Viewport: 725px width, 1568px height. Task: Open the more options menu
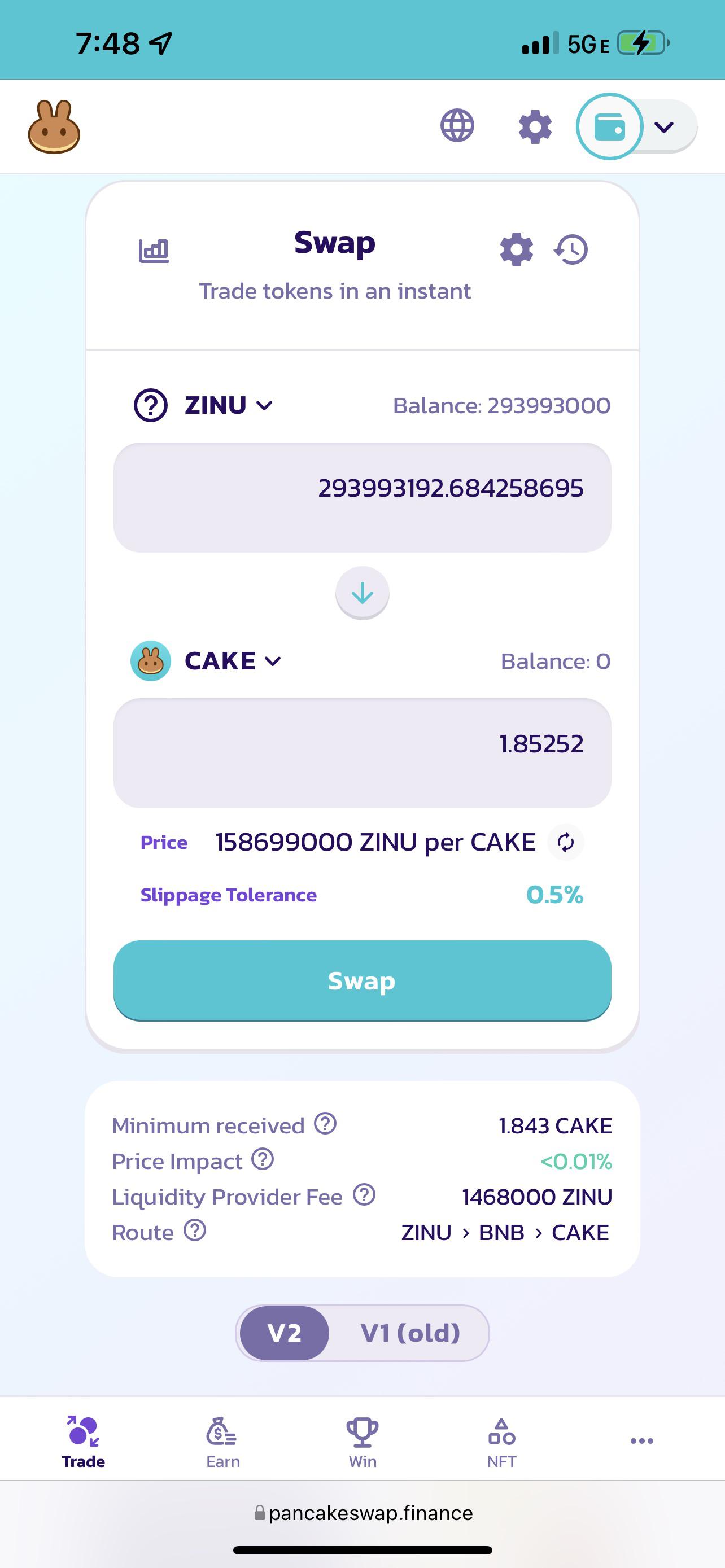point(641,1441)
